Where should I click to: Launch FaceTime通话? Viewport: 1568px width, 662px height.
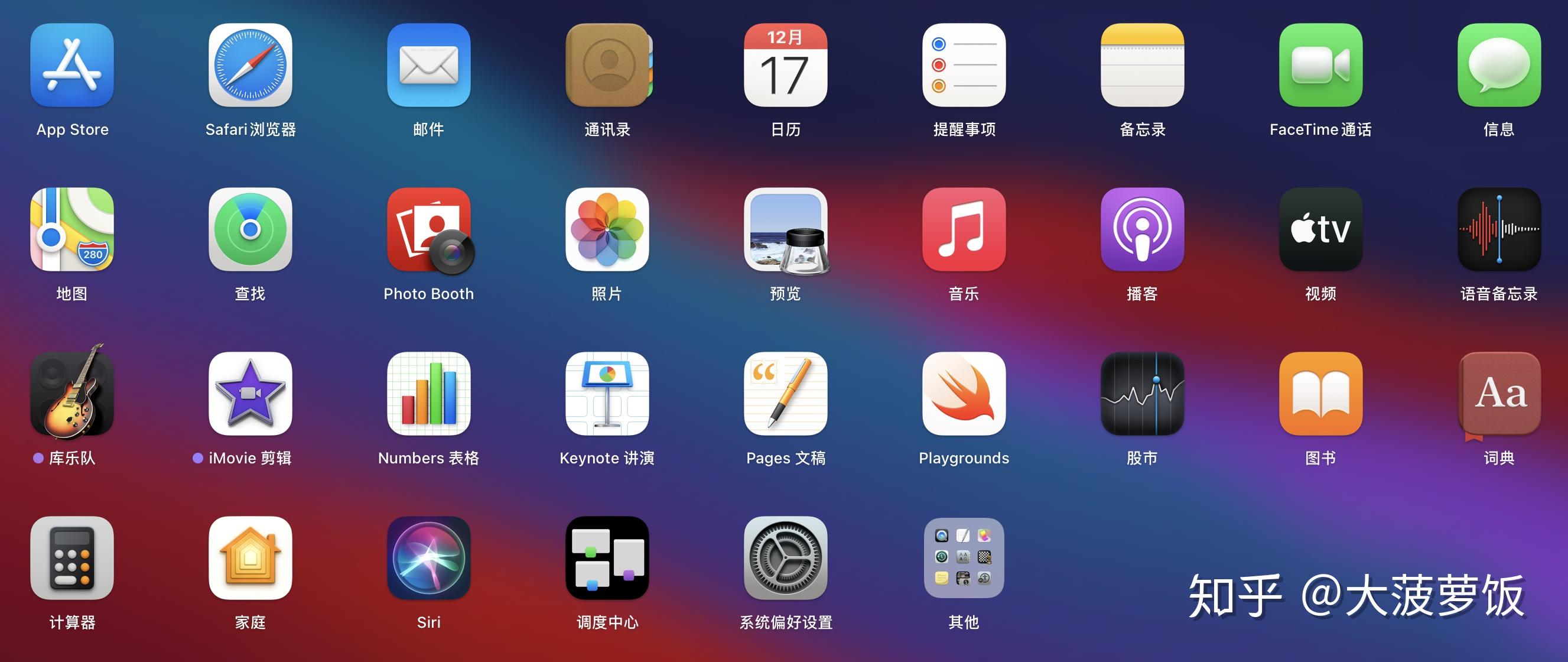pyautogui.click(x=1320, y=65)
